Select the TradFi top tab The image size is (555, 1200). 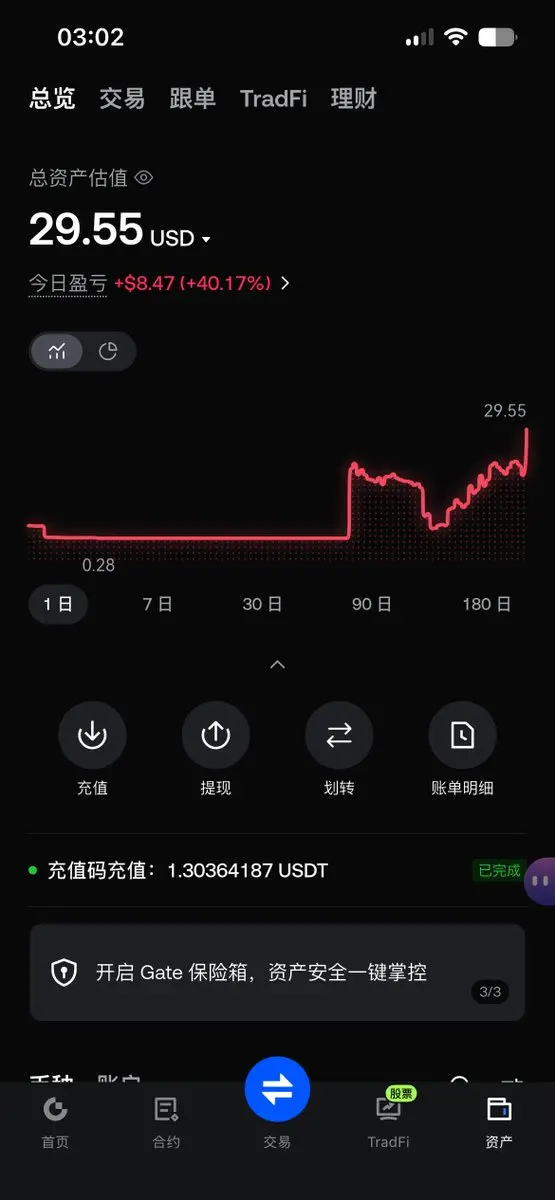tap(273, 98)
